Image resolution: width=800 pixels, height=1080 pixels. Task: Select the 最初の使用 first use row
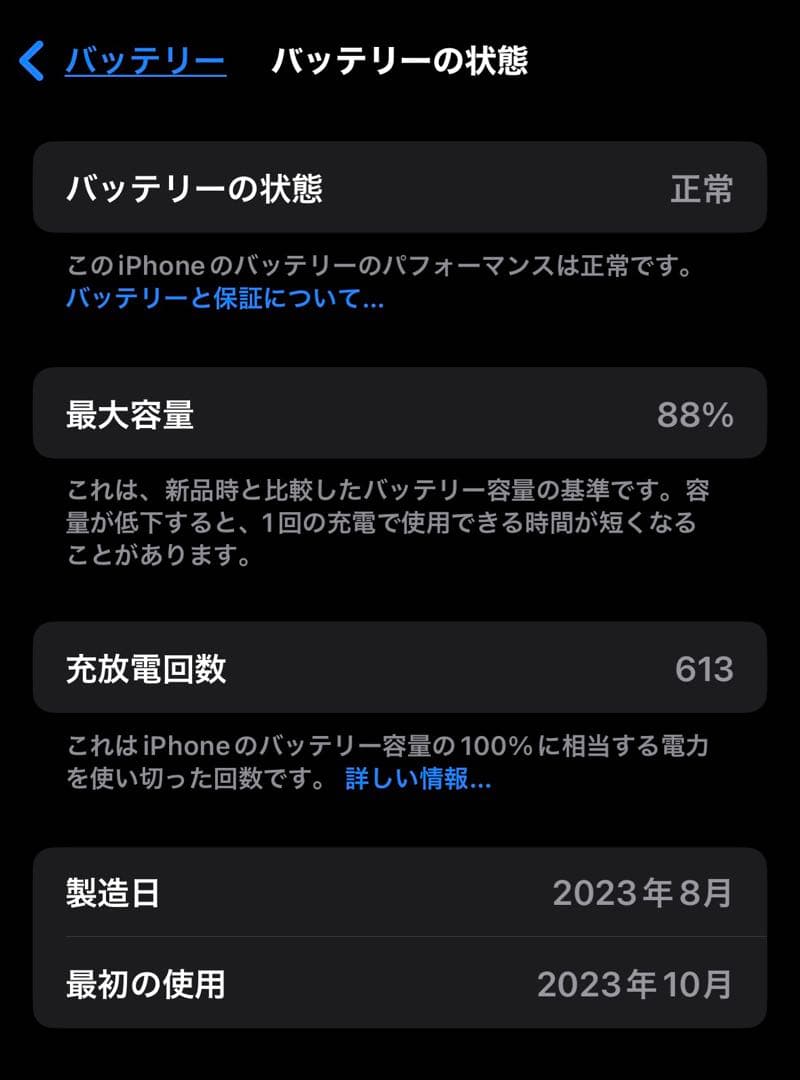(400, 987)
